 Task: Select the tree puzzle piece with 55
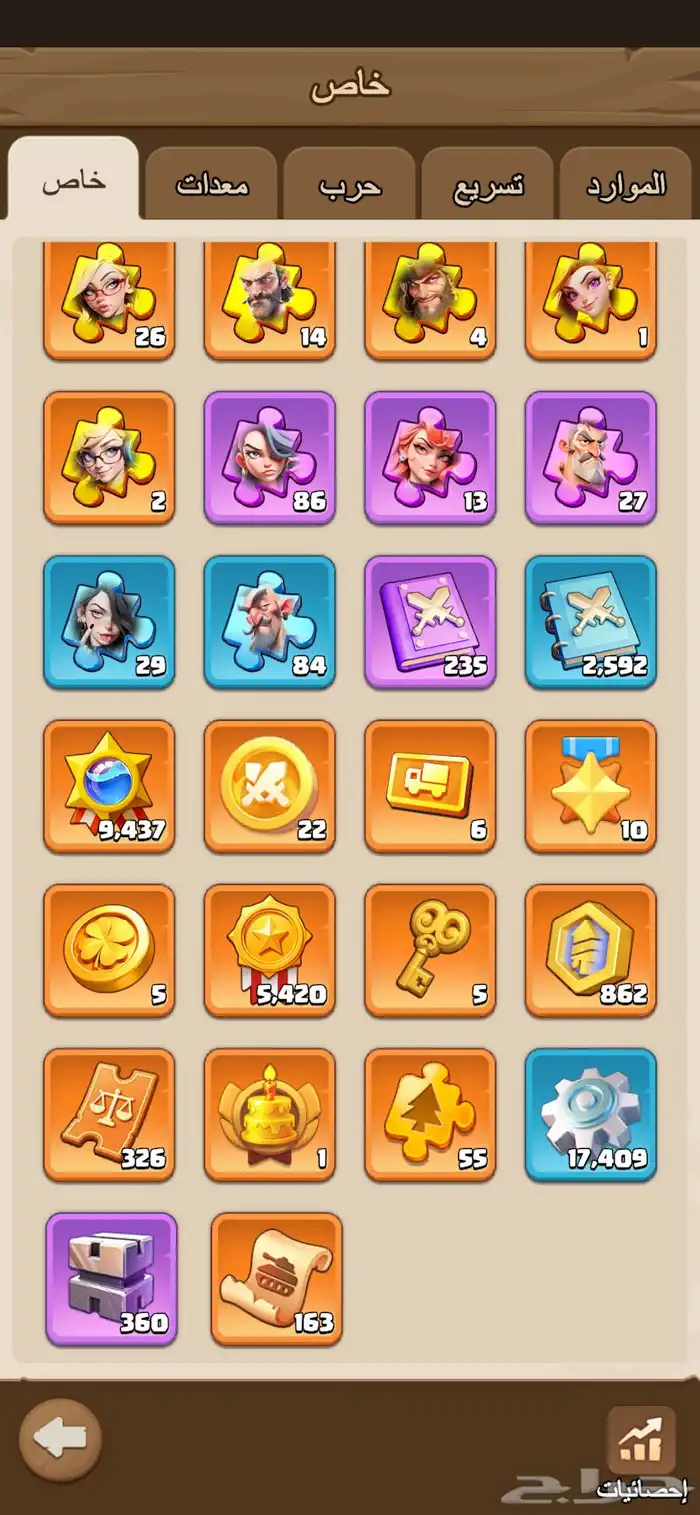[430, 1114]
